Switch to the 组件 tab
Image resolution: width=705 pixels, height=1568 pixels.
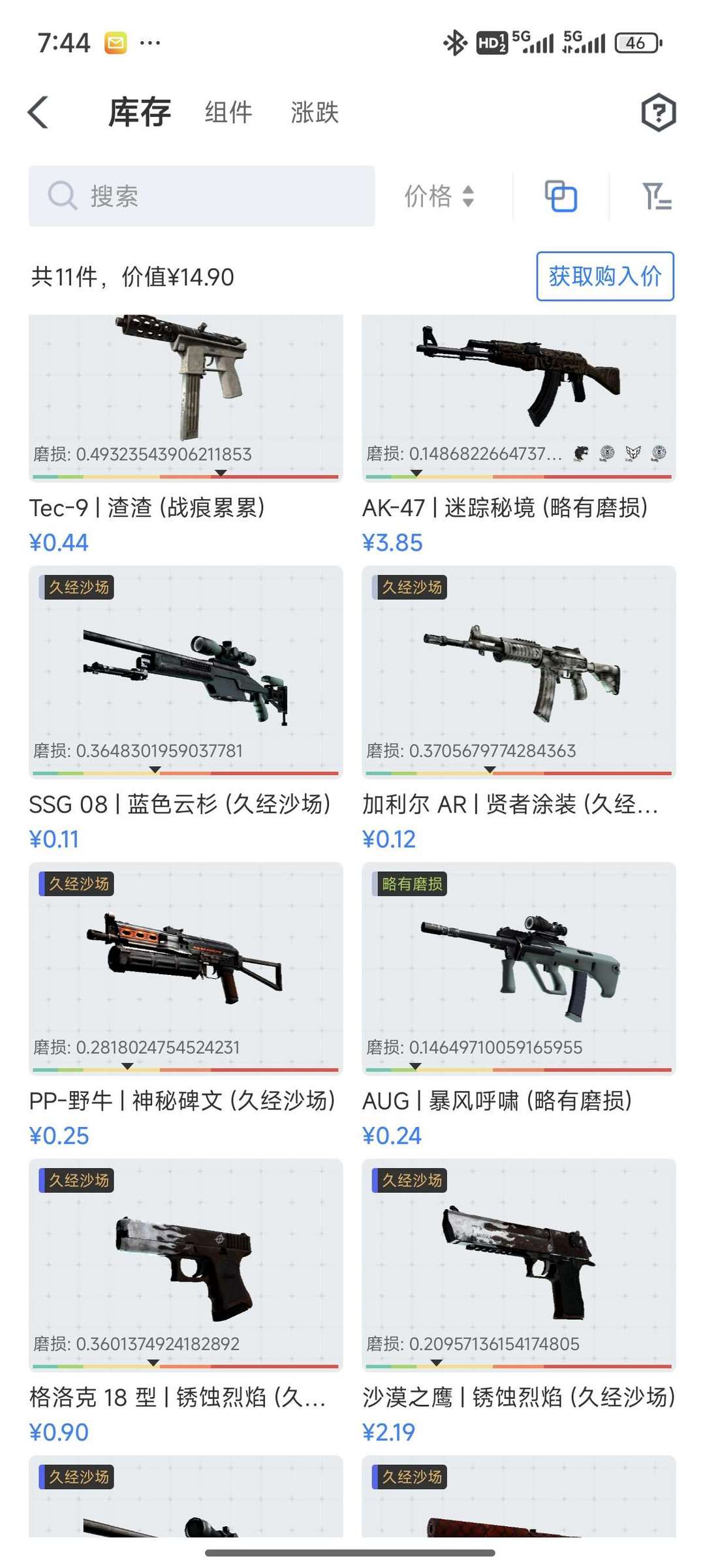pos(228,112)
